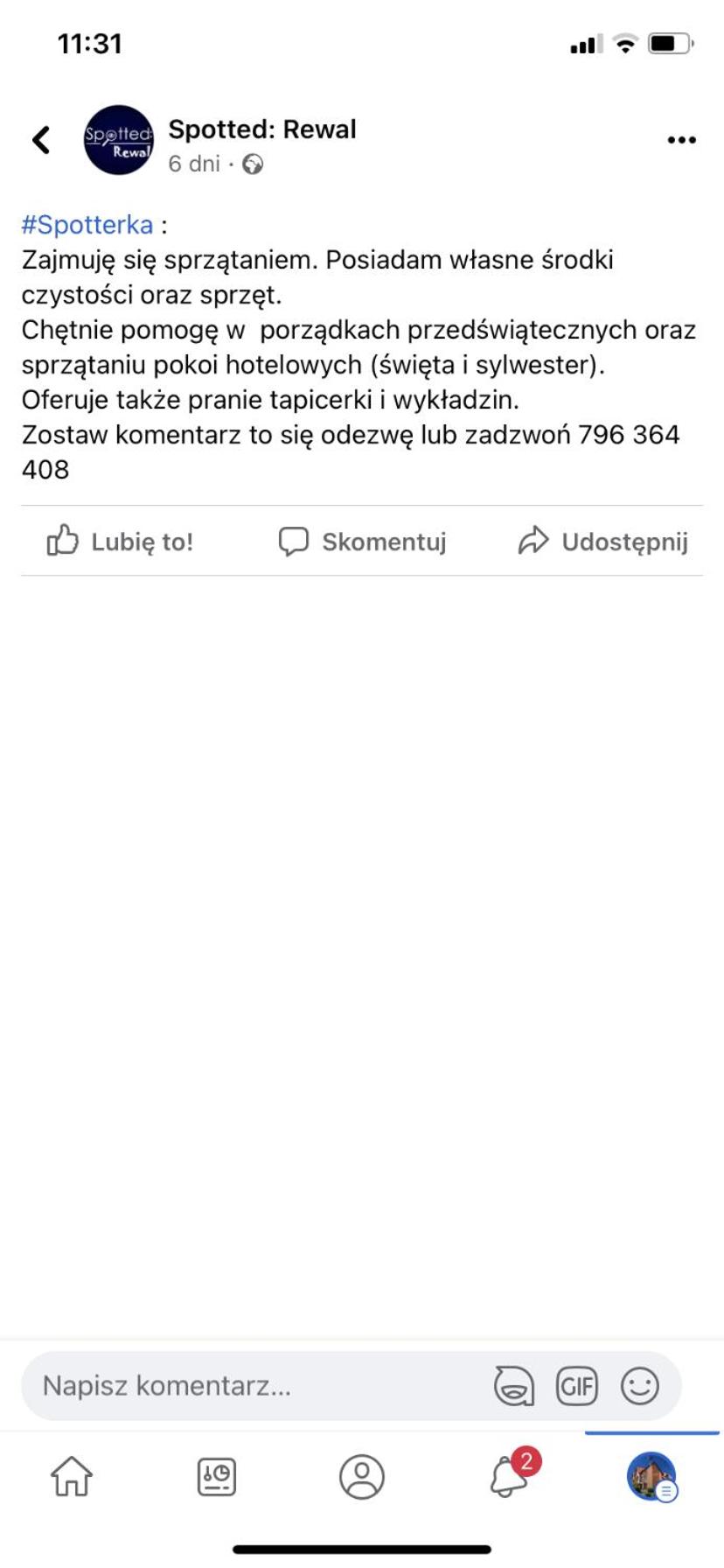
Task: Tap the #Spotterka hashtag
Action: (87, 225)
